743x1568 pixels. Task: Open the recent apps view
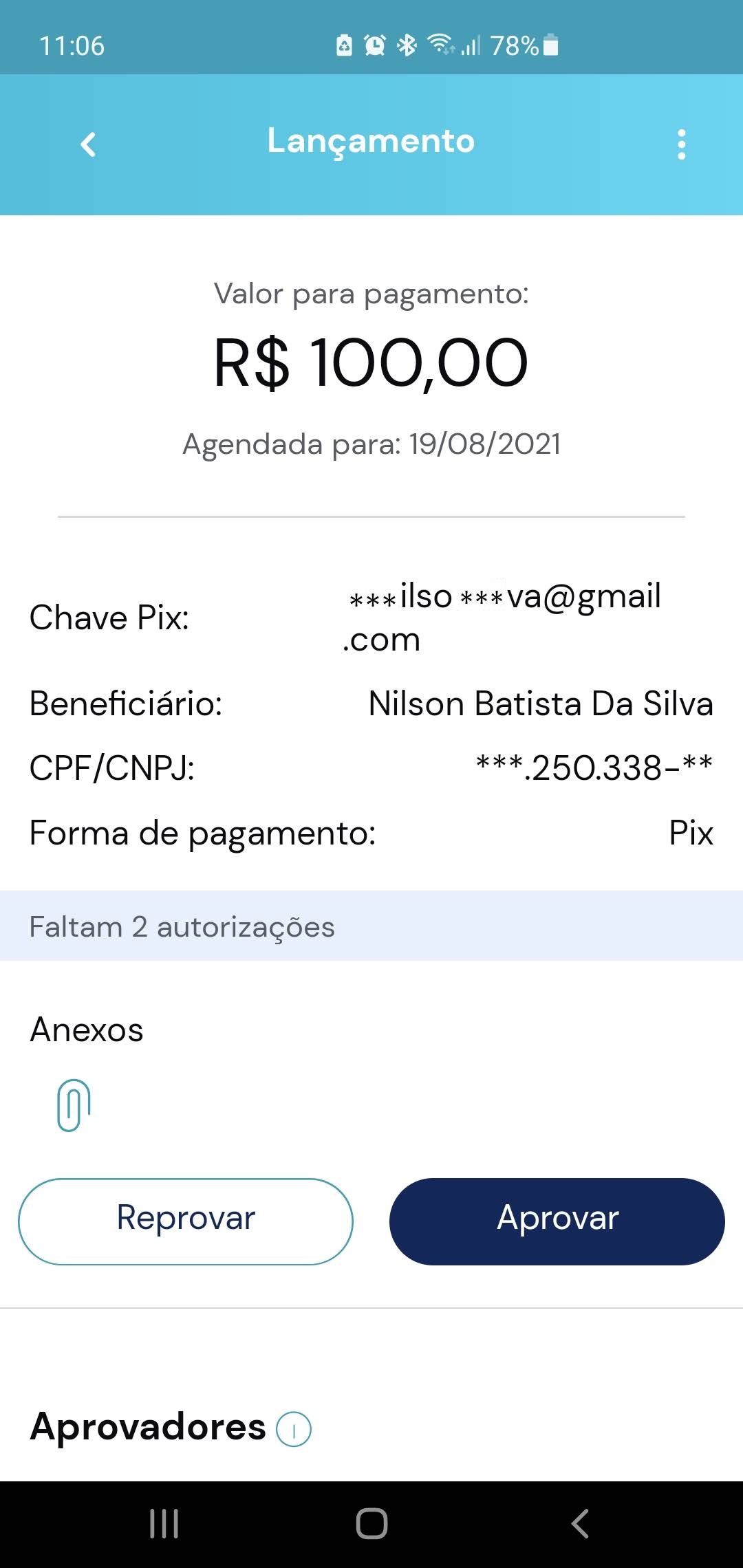click(x=164, y=1523)
